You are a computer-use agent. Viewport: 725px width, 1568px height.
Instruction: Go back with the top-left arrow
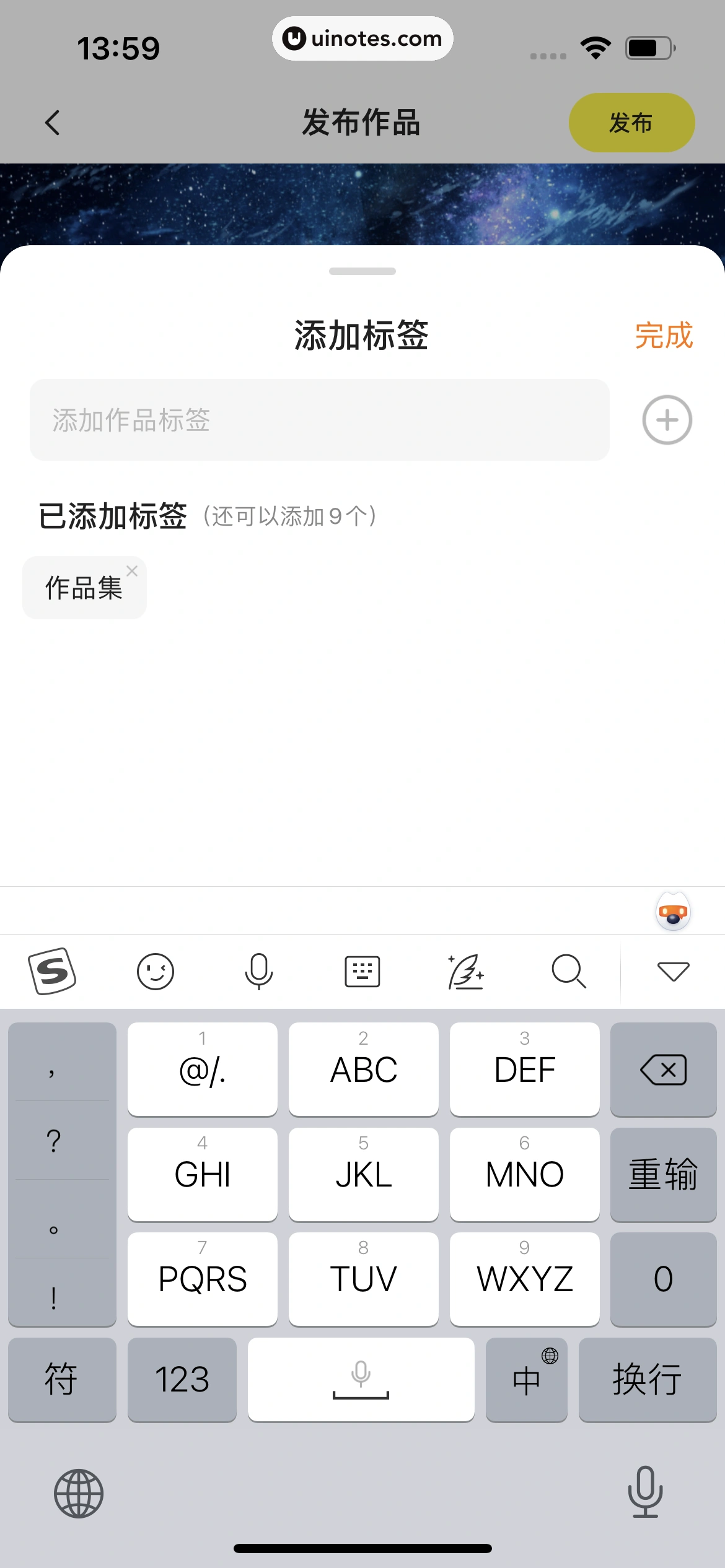54,123
